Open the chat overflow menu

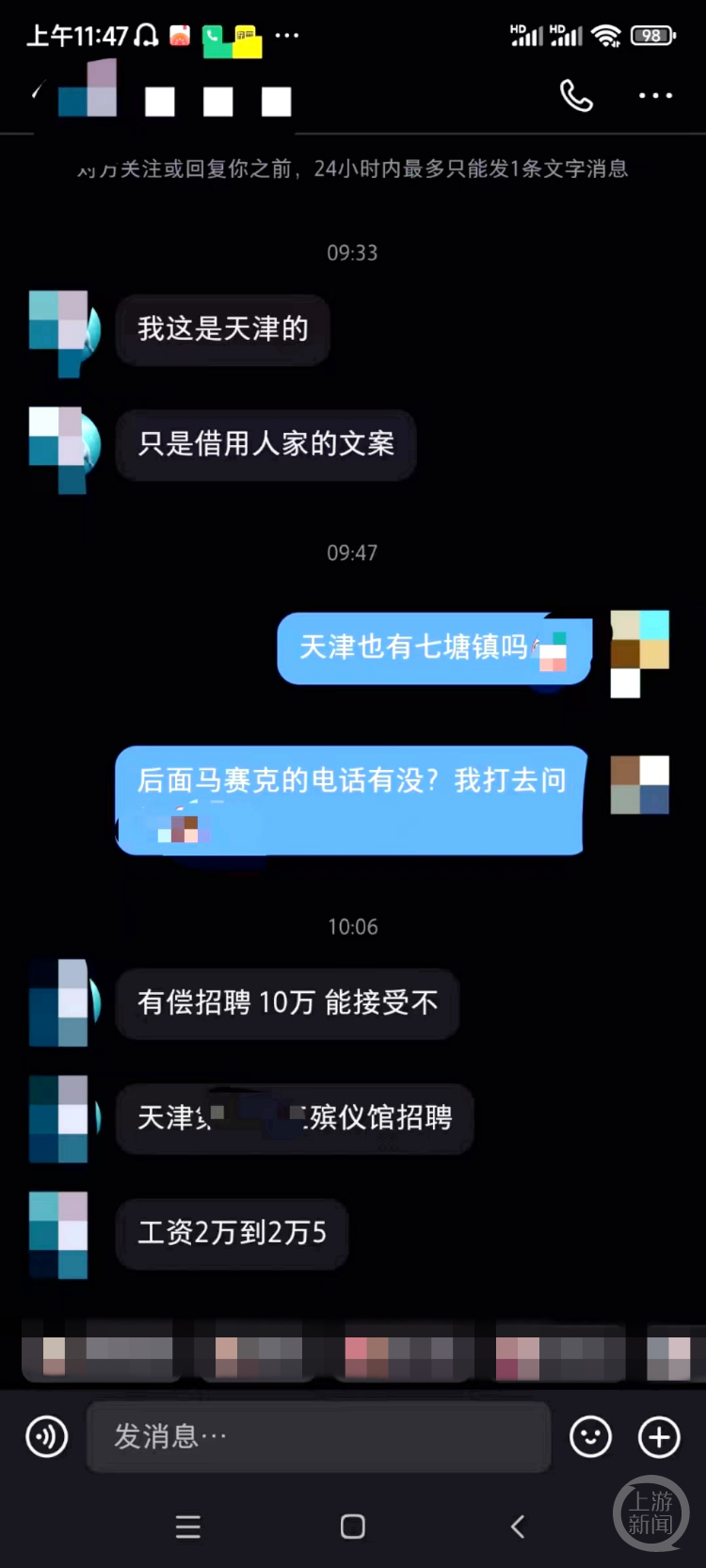(655, 96)
